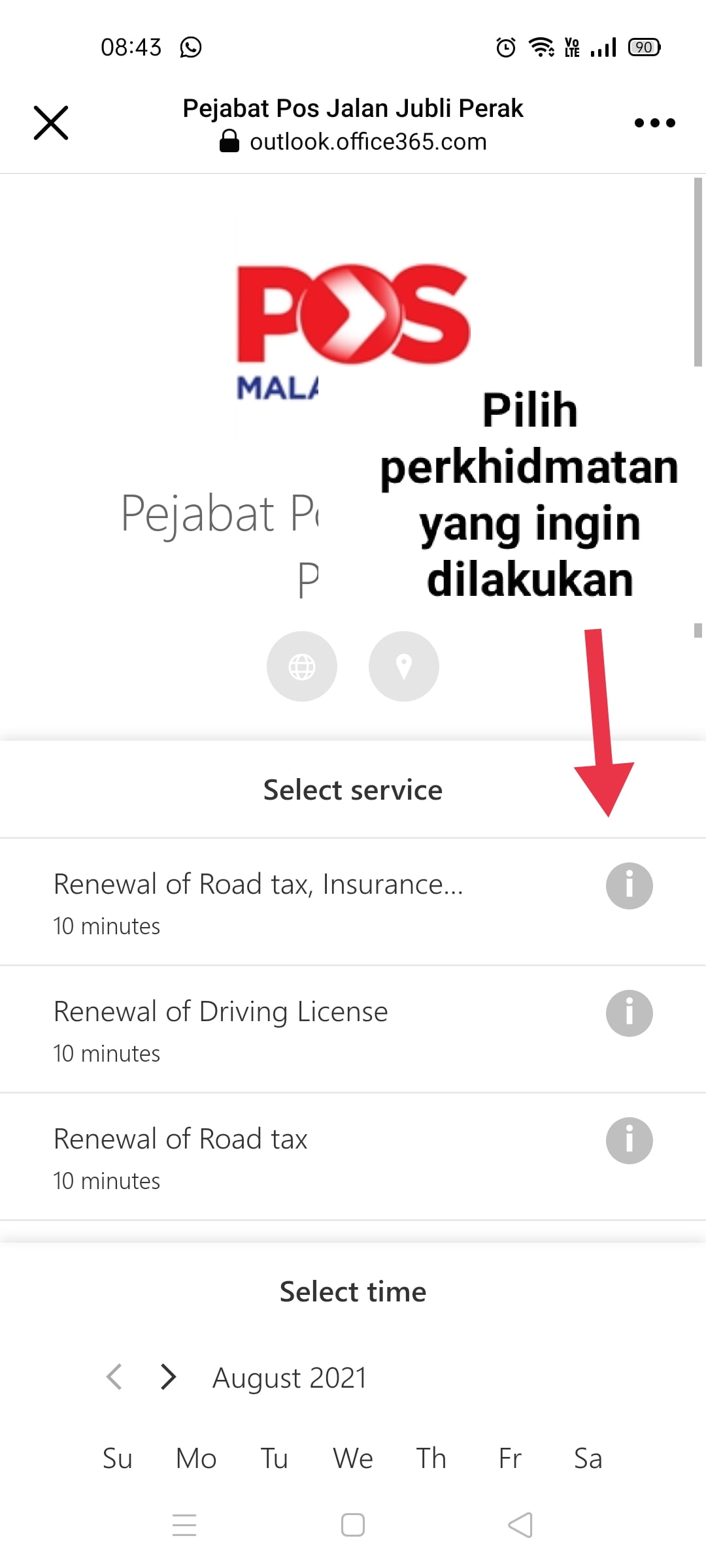This screenshot has width=706, height=1568.
Task: Tap the globe website icon
Action: pos(302,666)
